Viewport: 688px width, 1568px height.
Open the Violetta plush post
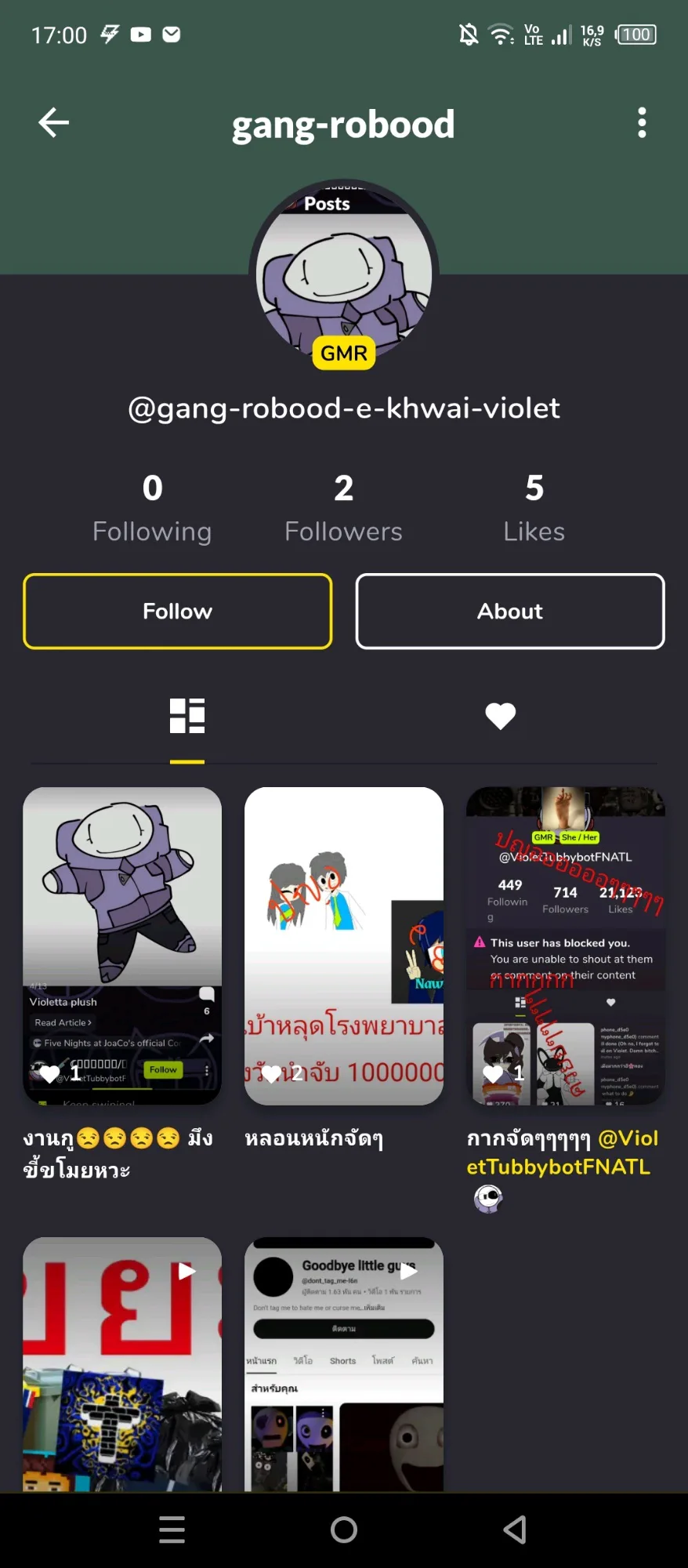pos(122,946)
